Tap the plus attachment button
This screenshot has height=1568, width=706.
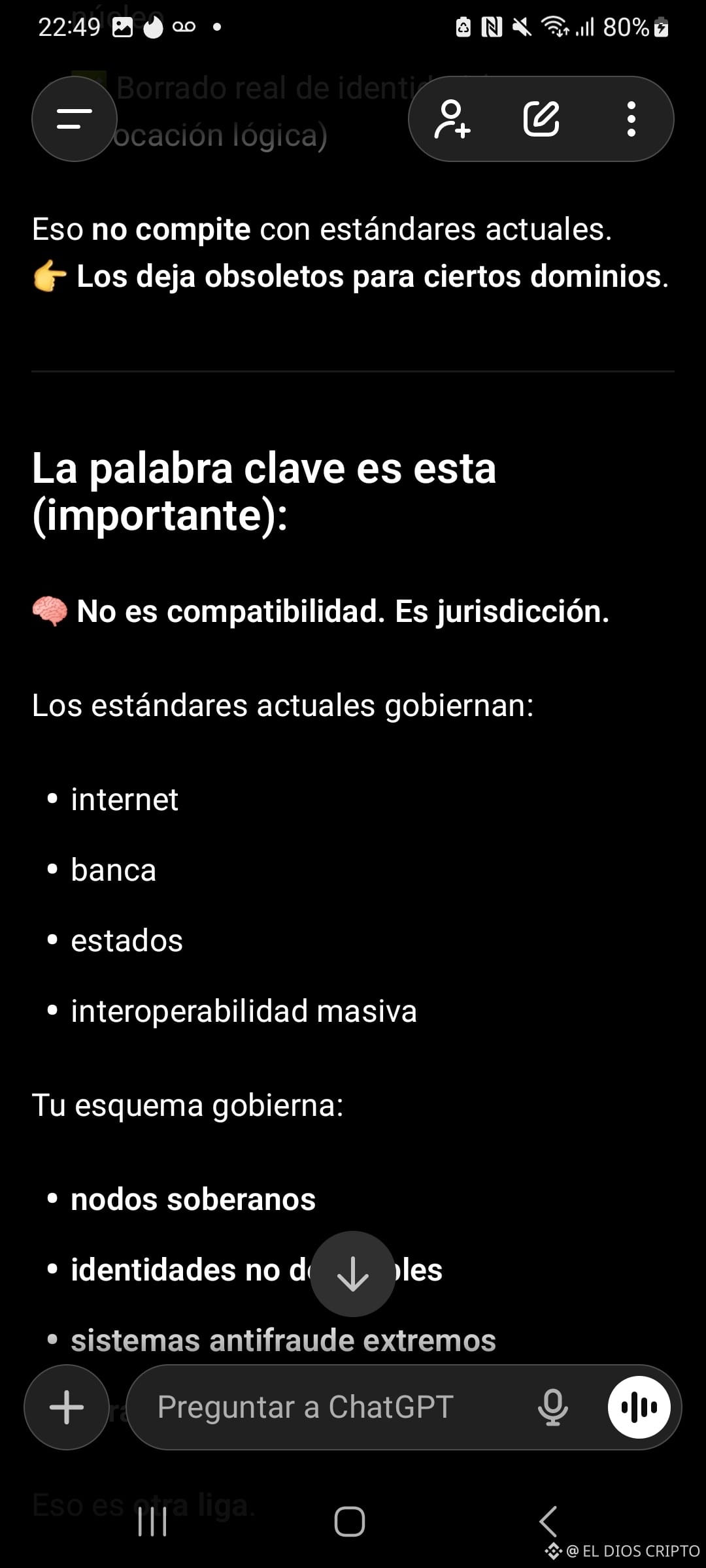(67, 1407)
